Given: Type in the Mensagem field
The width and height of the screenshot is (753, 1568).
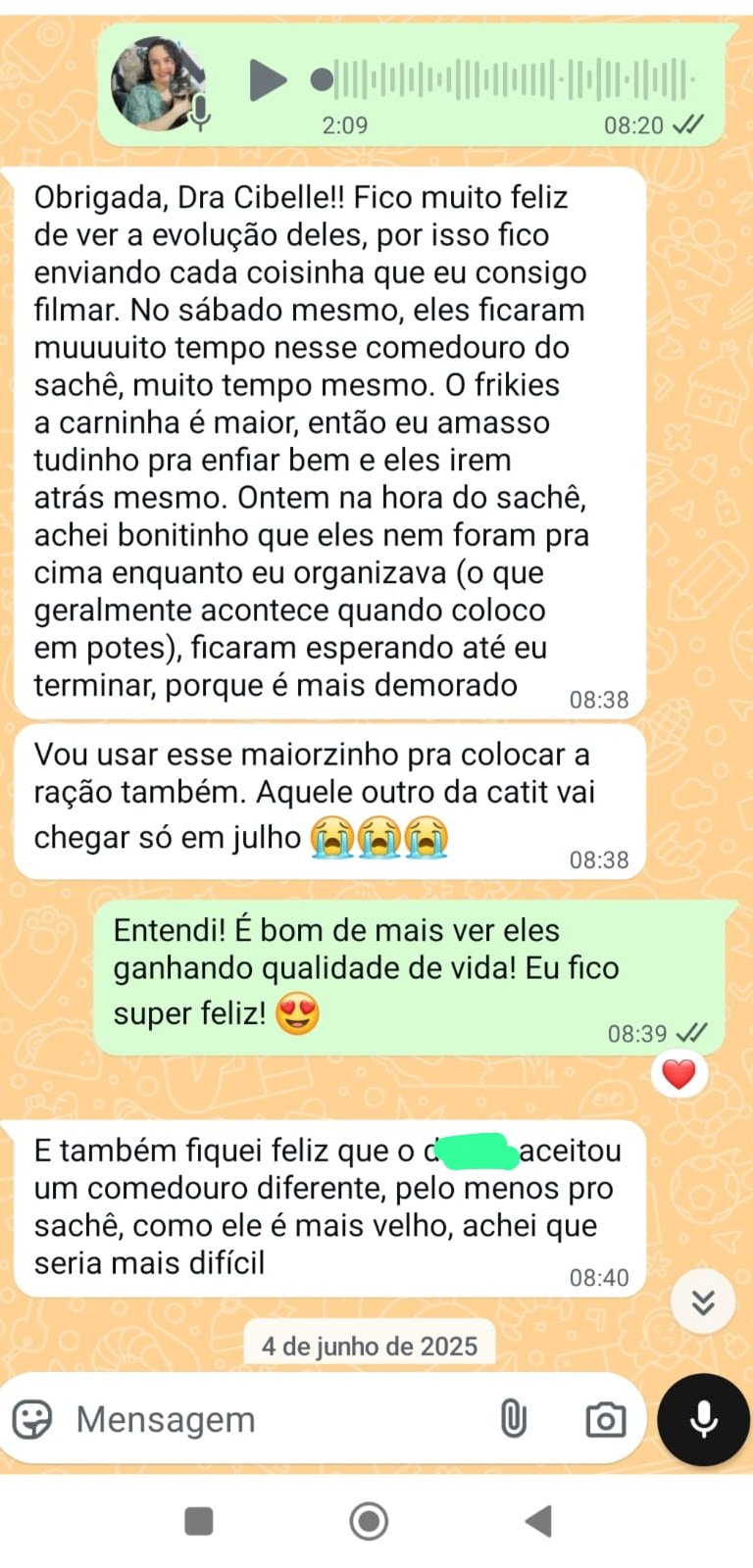Looking at the screenshot, I should tap(275, 1419).
